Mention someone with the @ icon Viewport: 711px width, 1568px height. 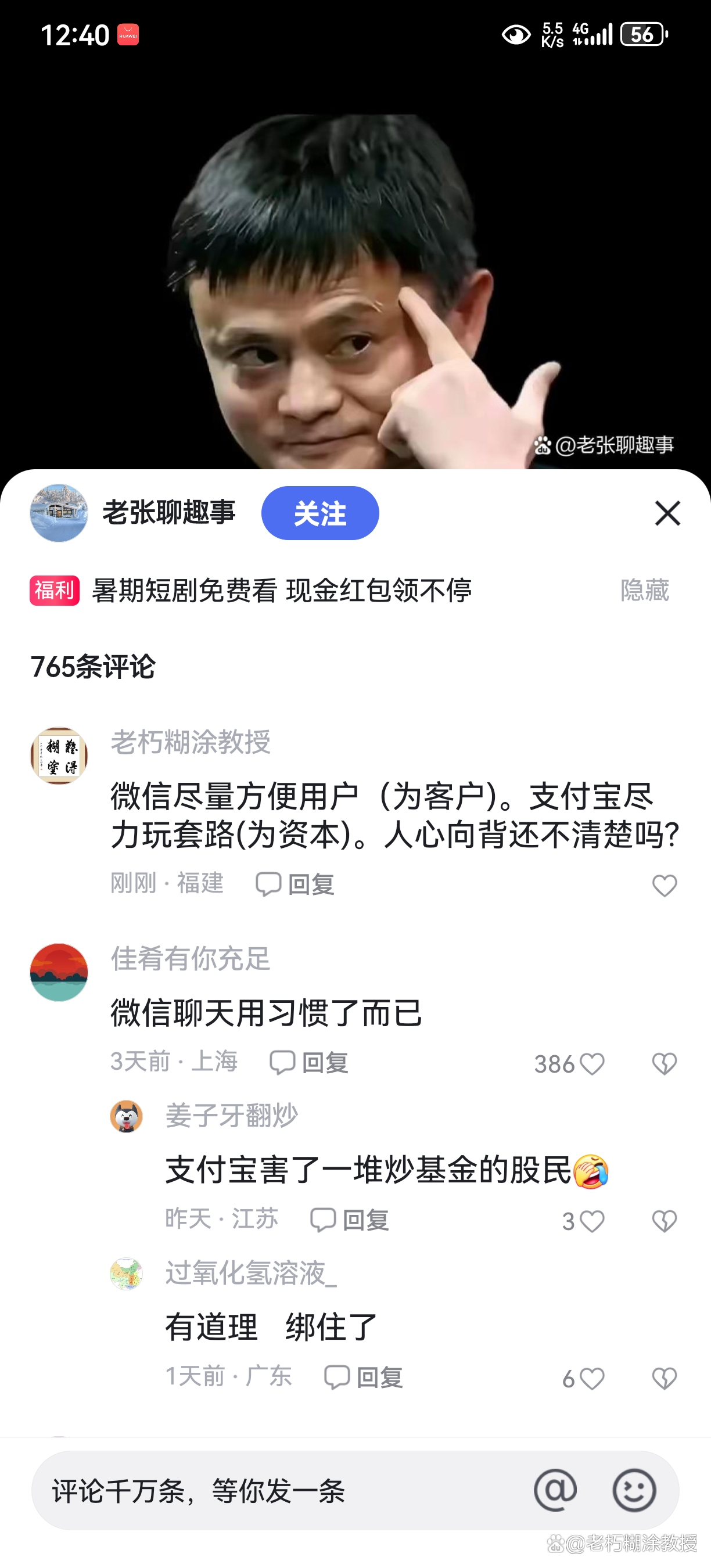(x=555, y=1490)
